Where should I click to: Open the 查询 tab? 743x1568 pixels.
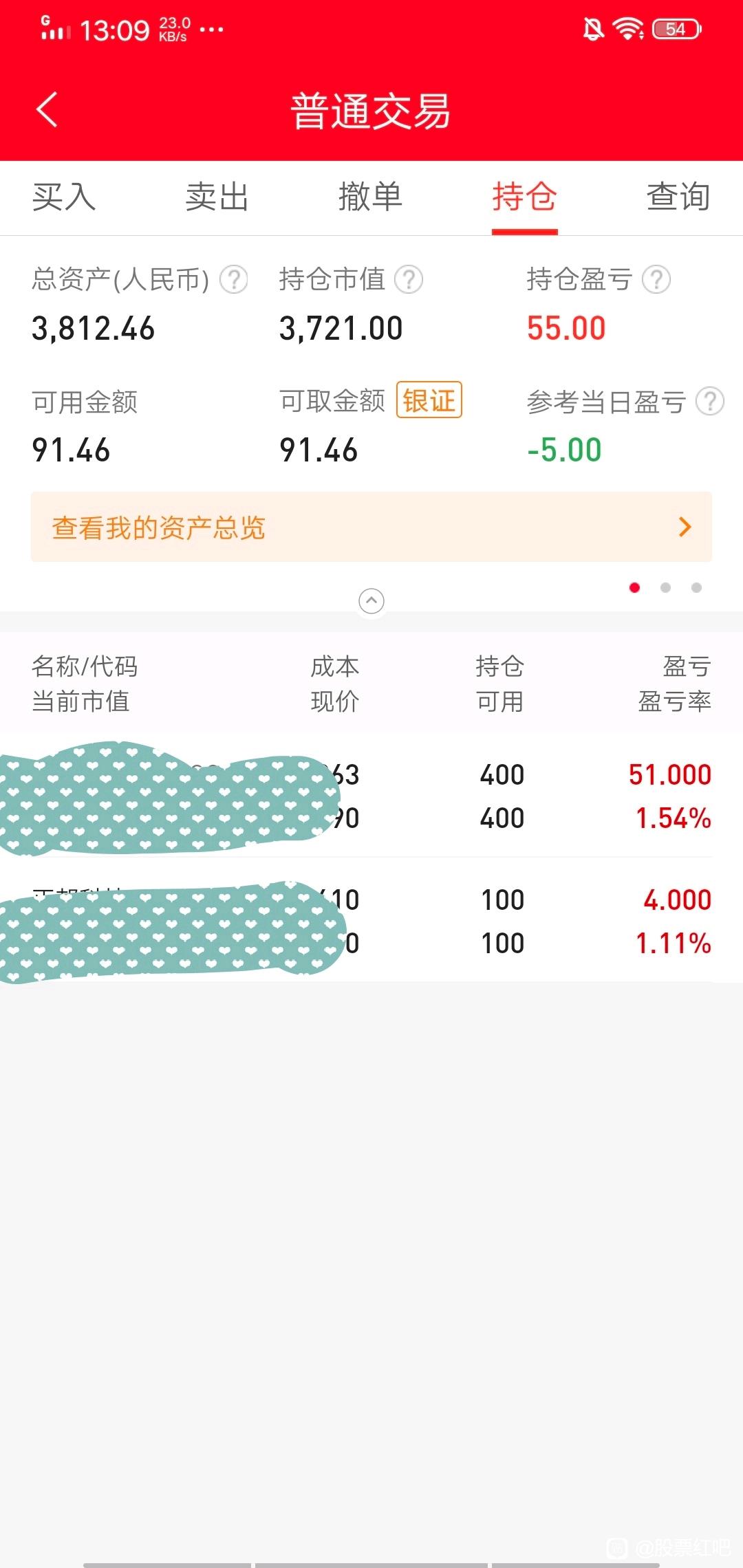click(678, 197)
